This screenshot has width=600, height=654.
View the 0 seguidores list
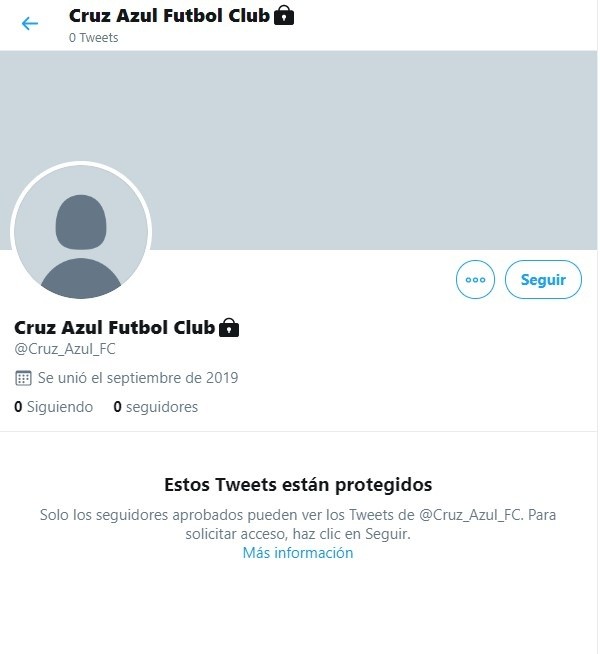[156, 407]
